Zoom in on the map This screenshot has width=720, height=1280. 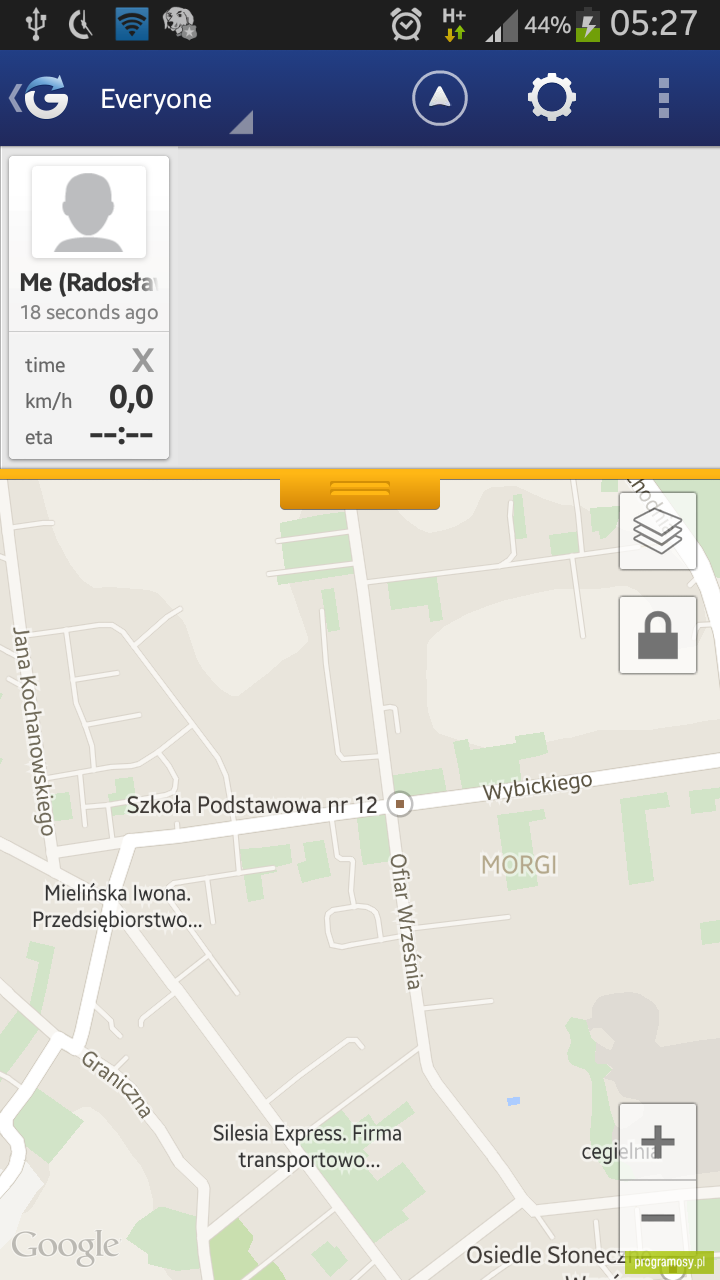[x=658, y=1141]
